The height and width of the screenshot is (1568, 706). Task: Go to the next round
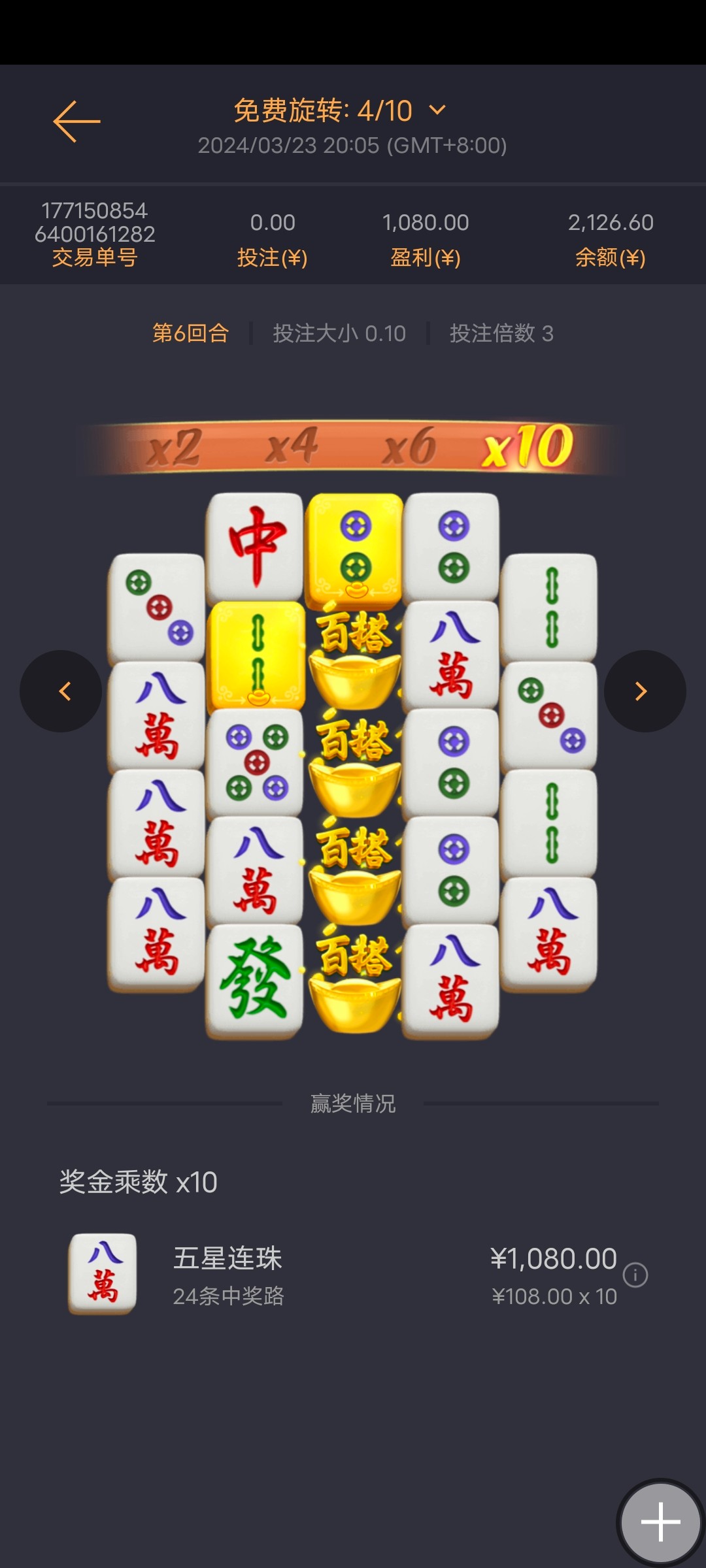(645, 691)
